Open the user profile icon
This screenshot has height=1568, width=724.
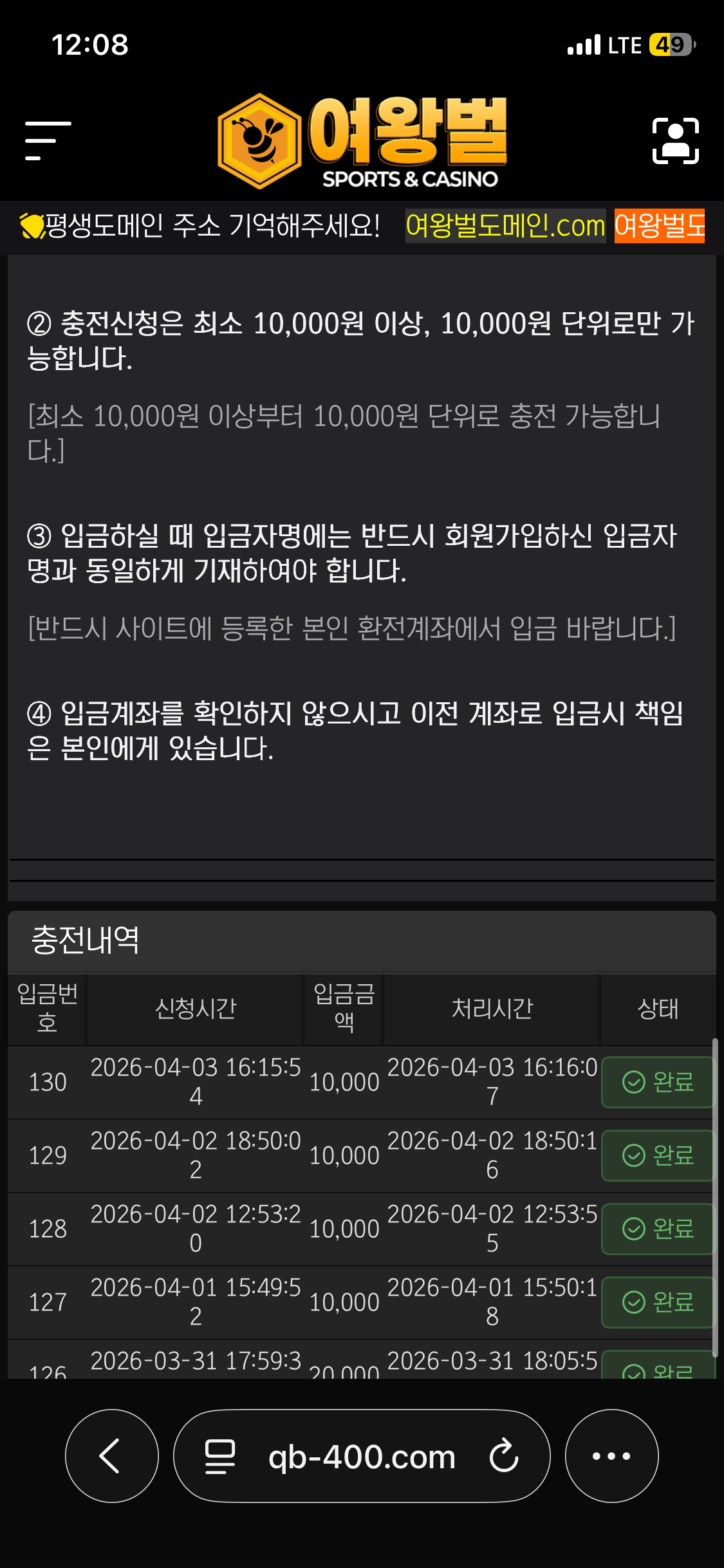click(x=675, y=140)
